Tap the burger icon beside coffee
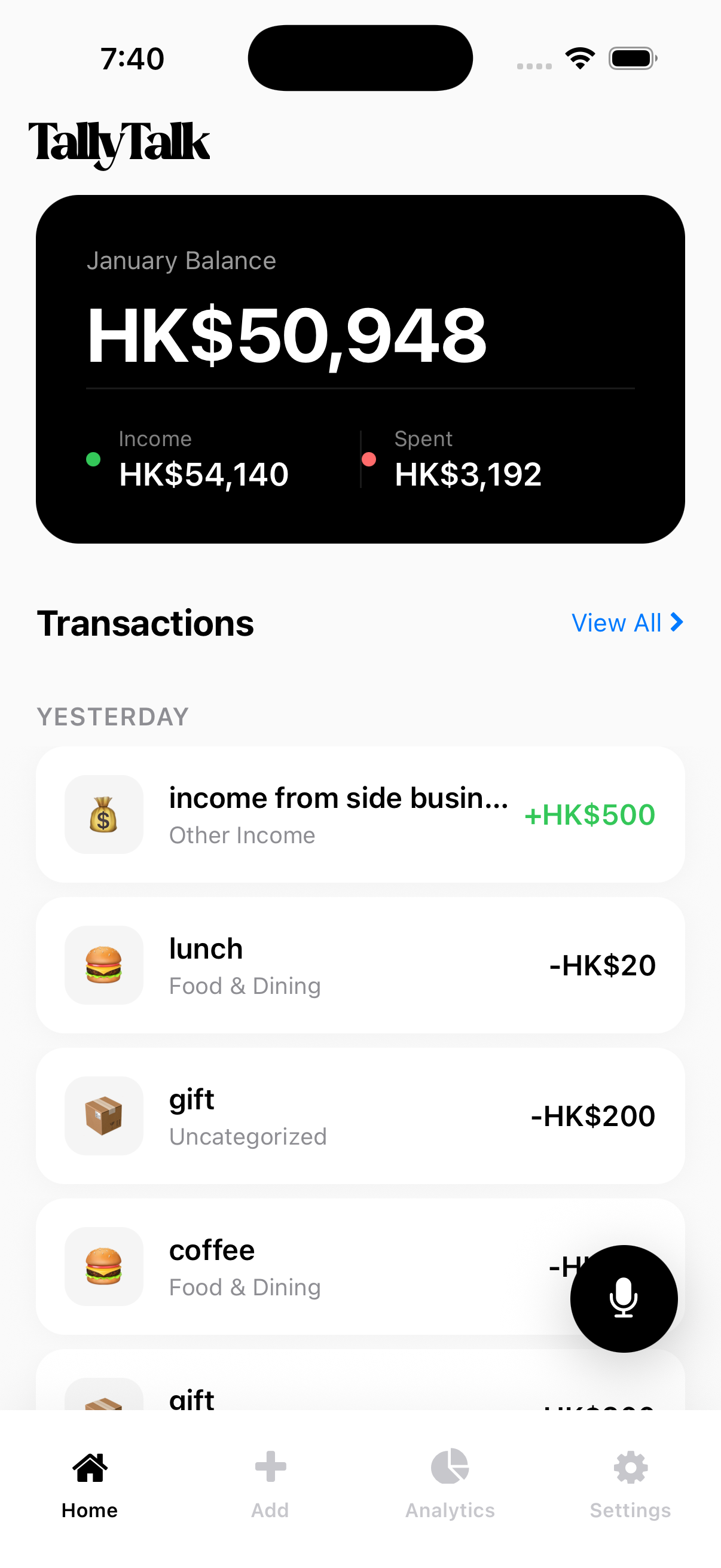 pyautogui.click(x=103, y=1267)
